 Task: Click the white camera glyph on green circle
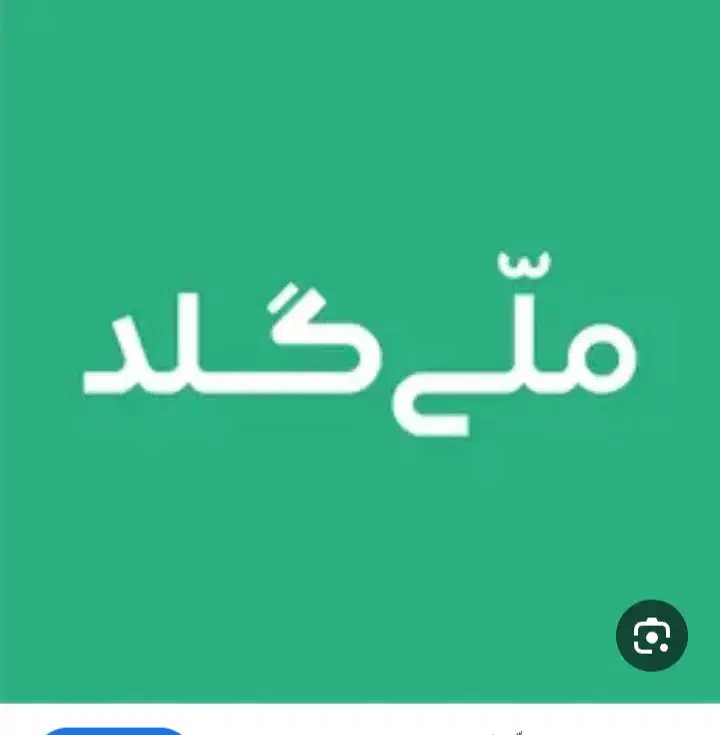click(x=652, y=635)
